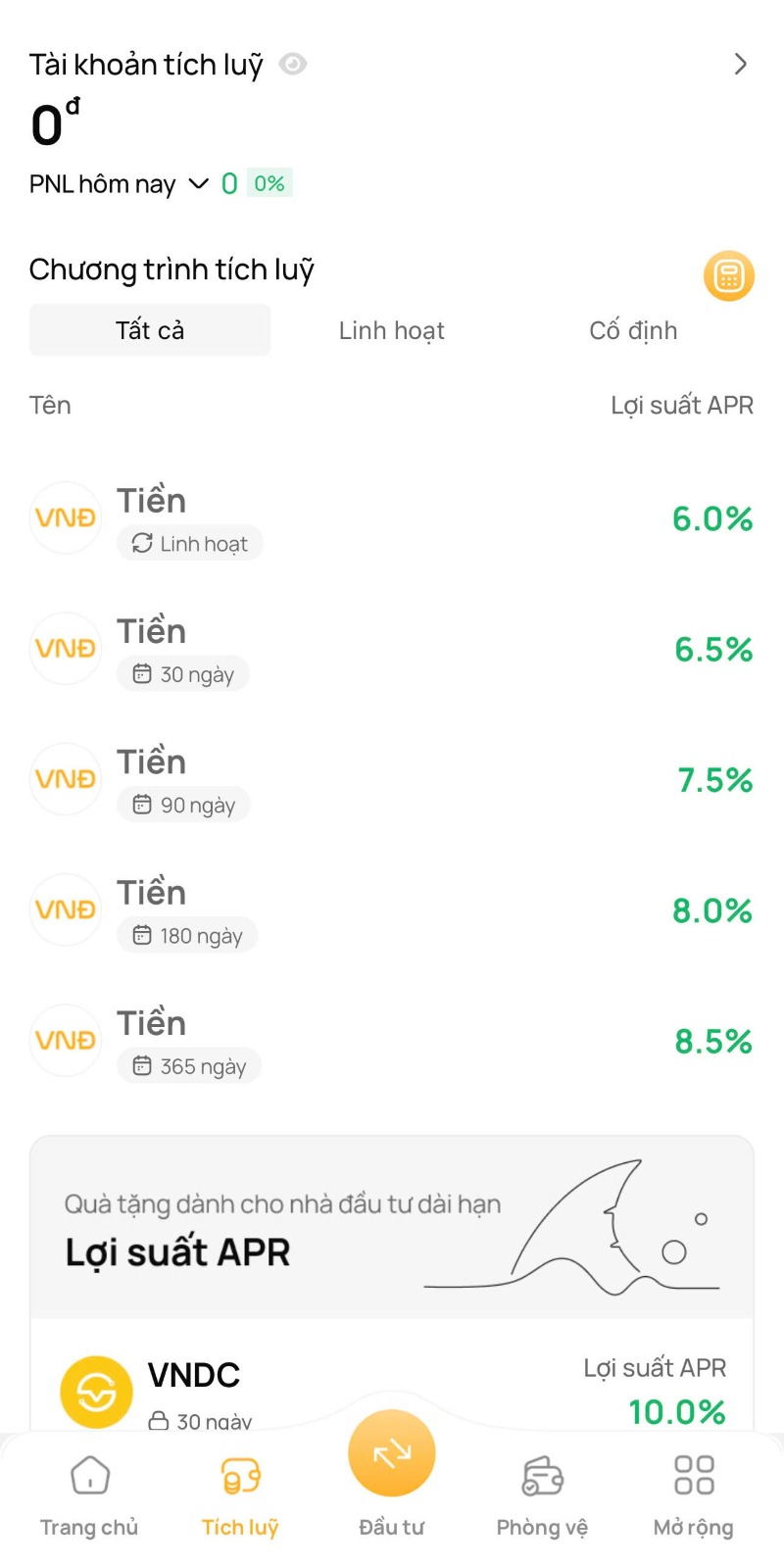Image resolution: width=784 pixels, height=1568 pixels.
Task: View the 365 ngày Tiền plan
Action: [392, 1041]
